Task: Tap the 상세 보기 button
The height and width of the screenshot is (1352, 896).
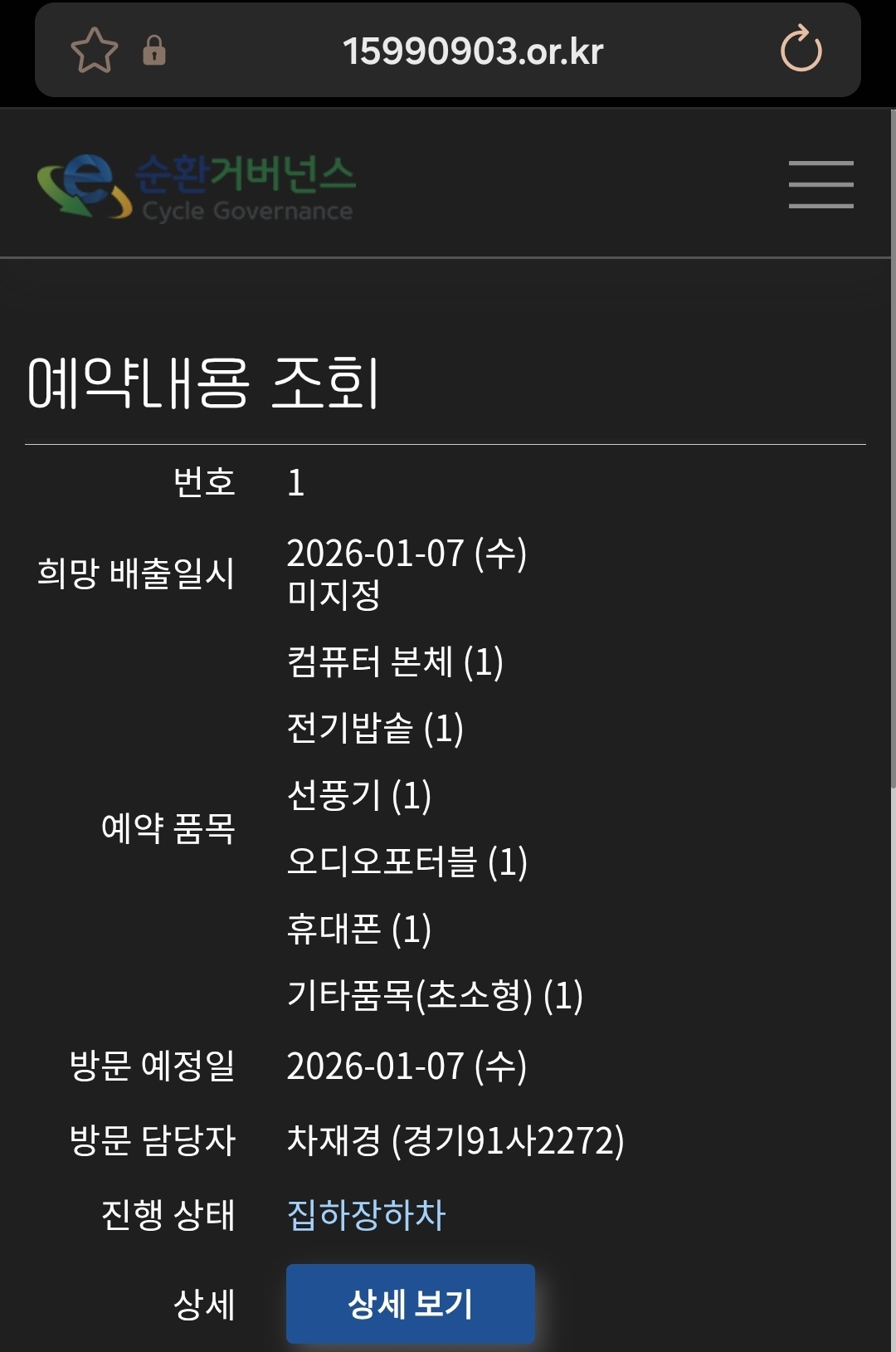Action: (410, 1303)
